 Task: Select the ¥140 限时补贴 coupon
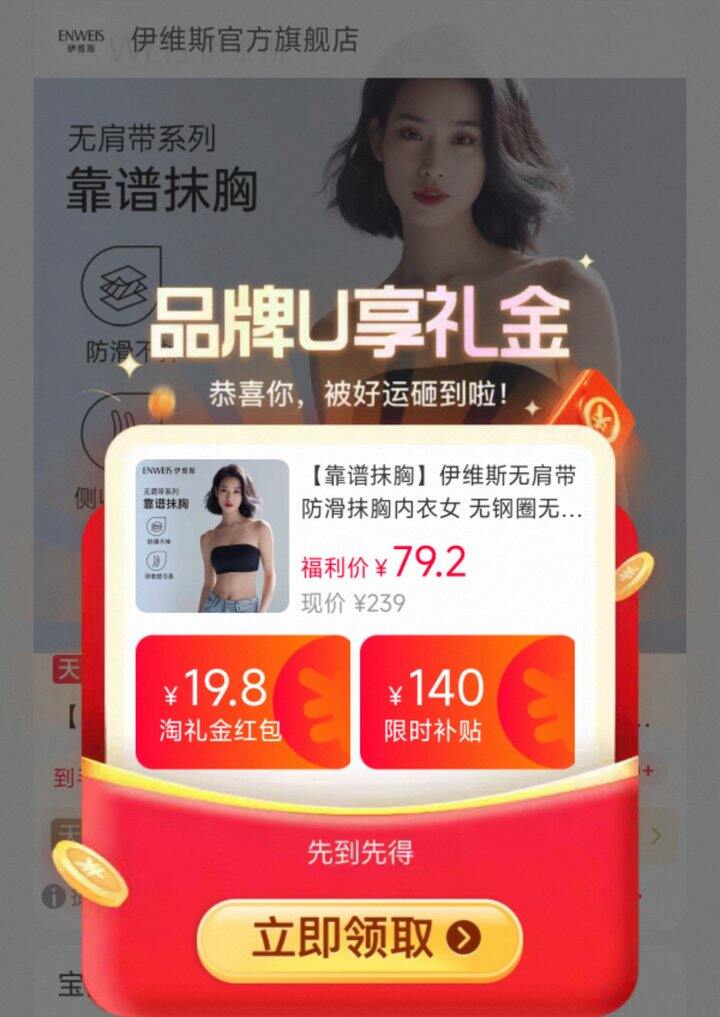(467, 702)
